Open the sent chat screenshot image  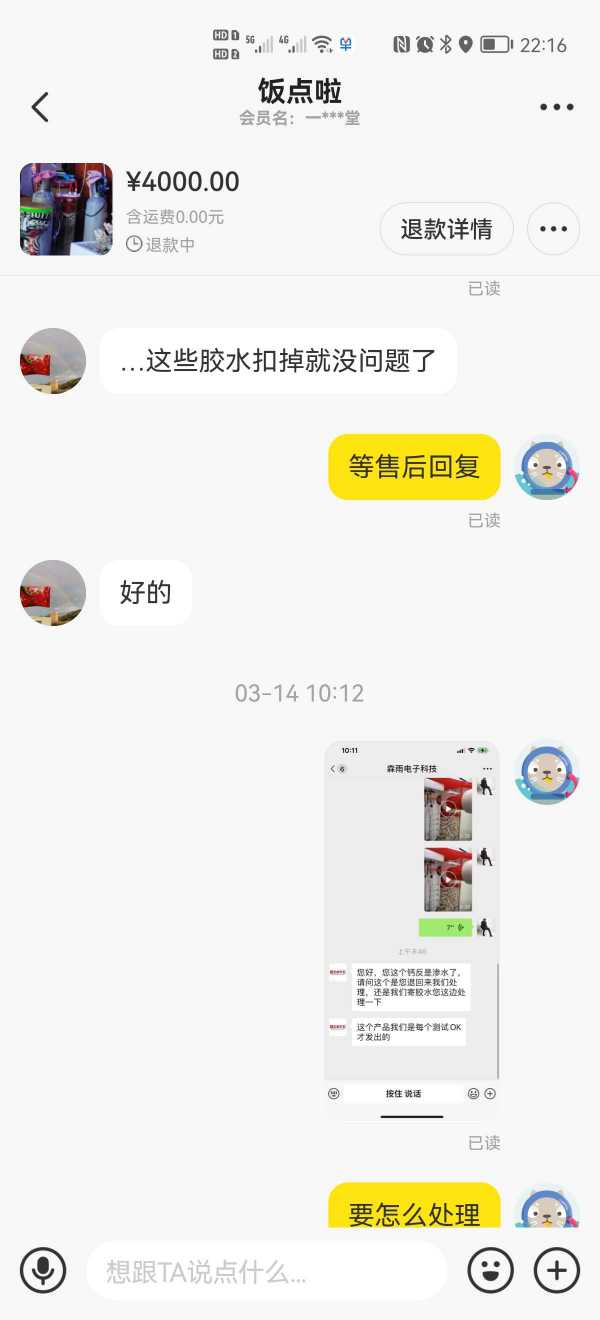coord(411,929)
